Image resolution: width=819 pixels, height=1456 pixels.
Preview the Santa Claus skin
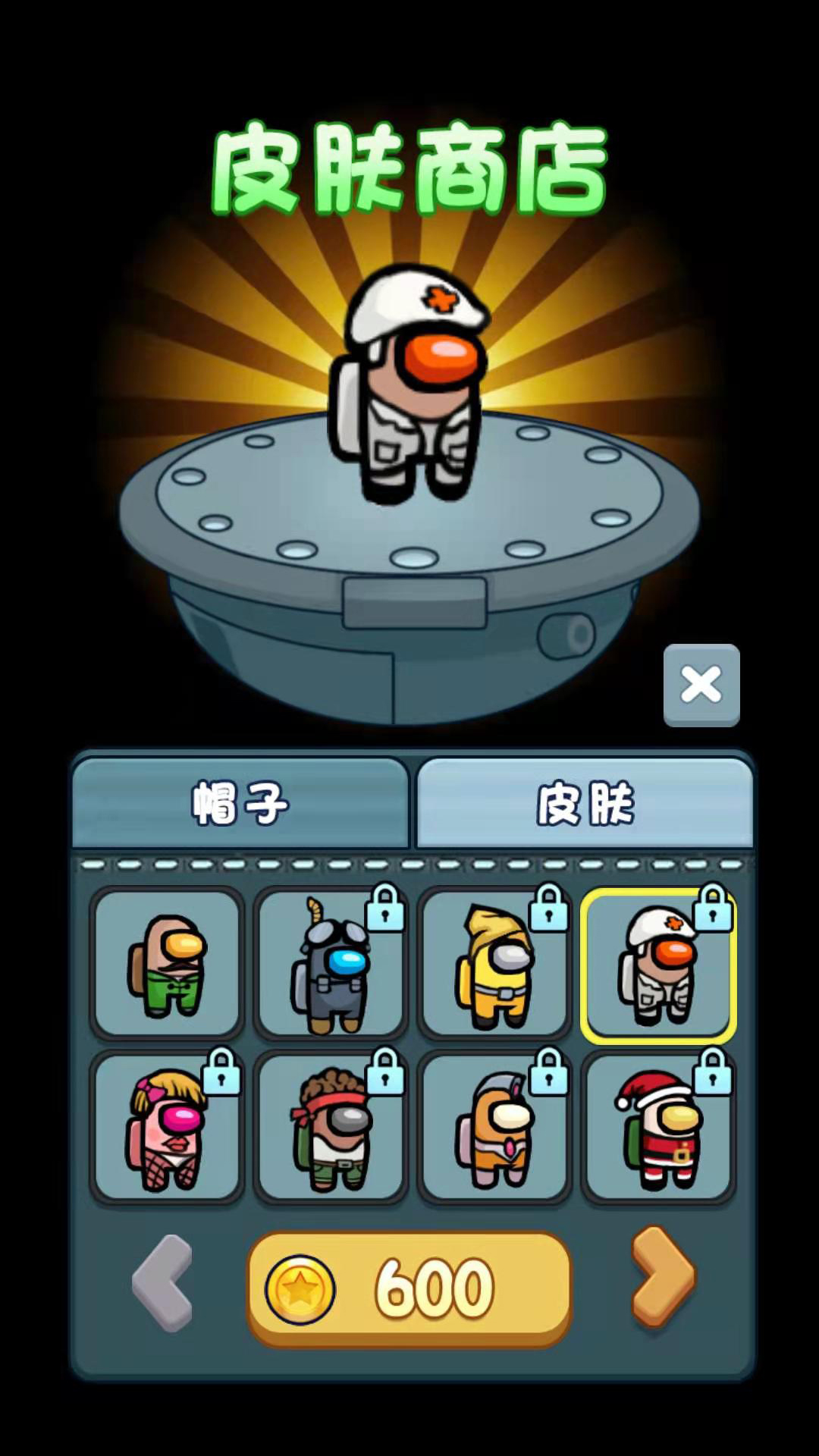[658, 1128]
